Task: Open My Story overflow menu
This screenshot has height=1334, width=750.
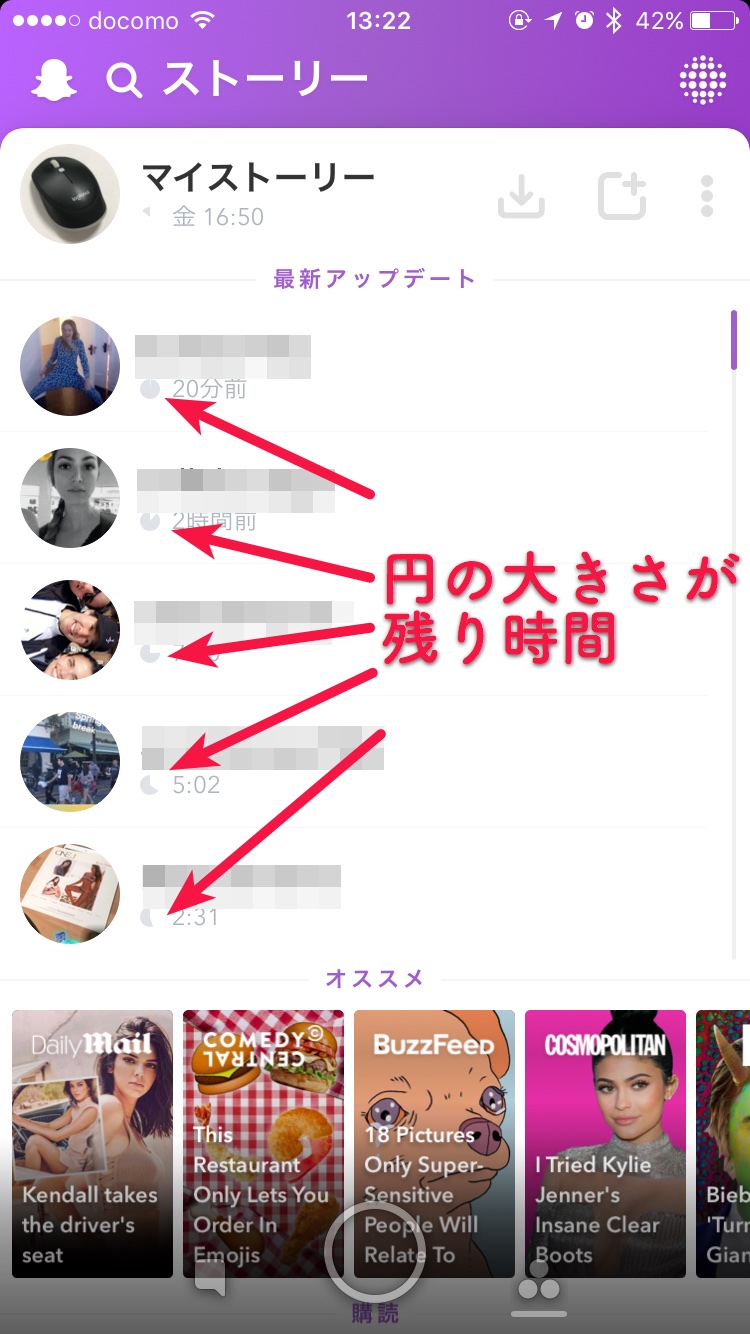Action: coord(706,196)
